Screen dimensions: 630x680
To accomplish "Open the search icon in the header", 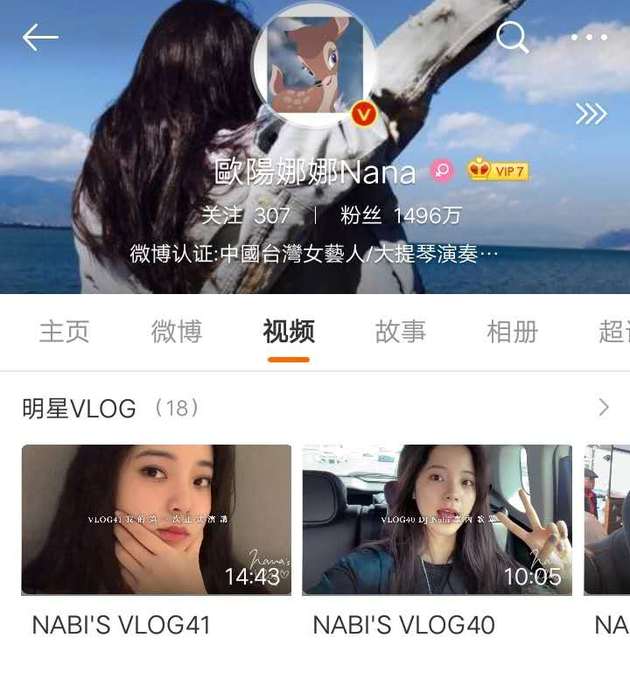I will tap(512, 38).
